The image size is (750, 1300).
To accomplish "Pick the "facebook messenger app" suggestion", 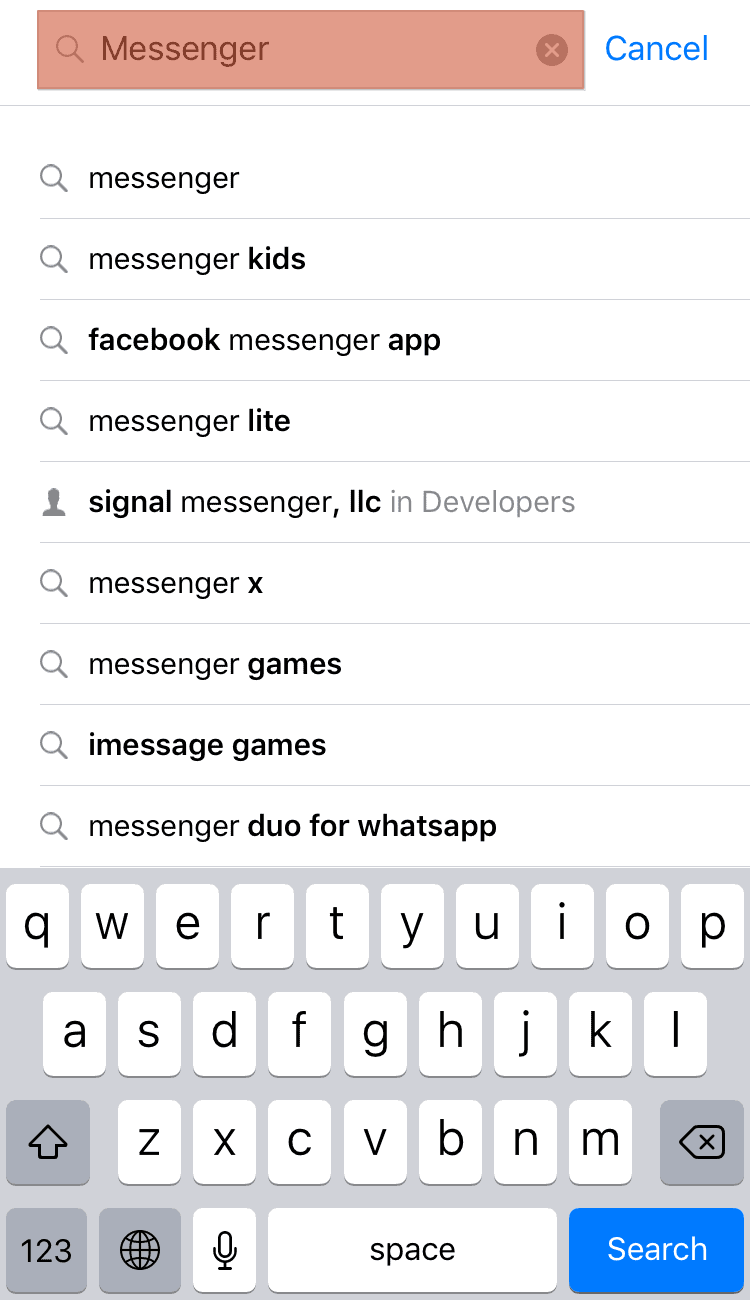I will coord(264,341).
